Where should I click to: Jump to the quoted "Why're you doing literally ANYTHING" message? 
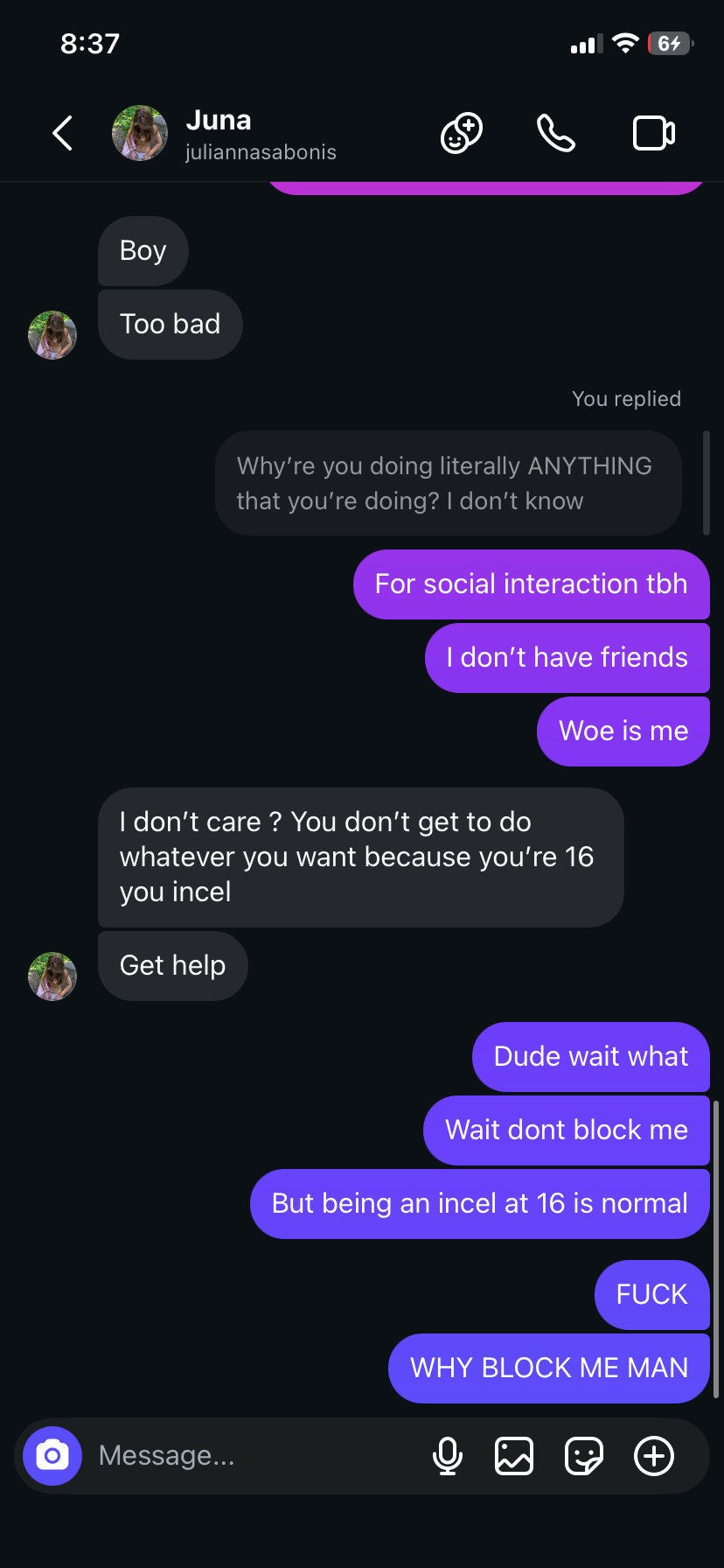[x=448, y=483]
